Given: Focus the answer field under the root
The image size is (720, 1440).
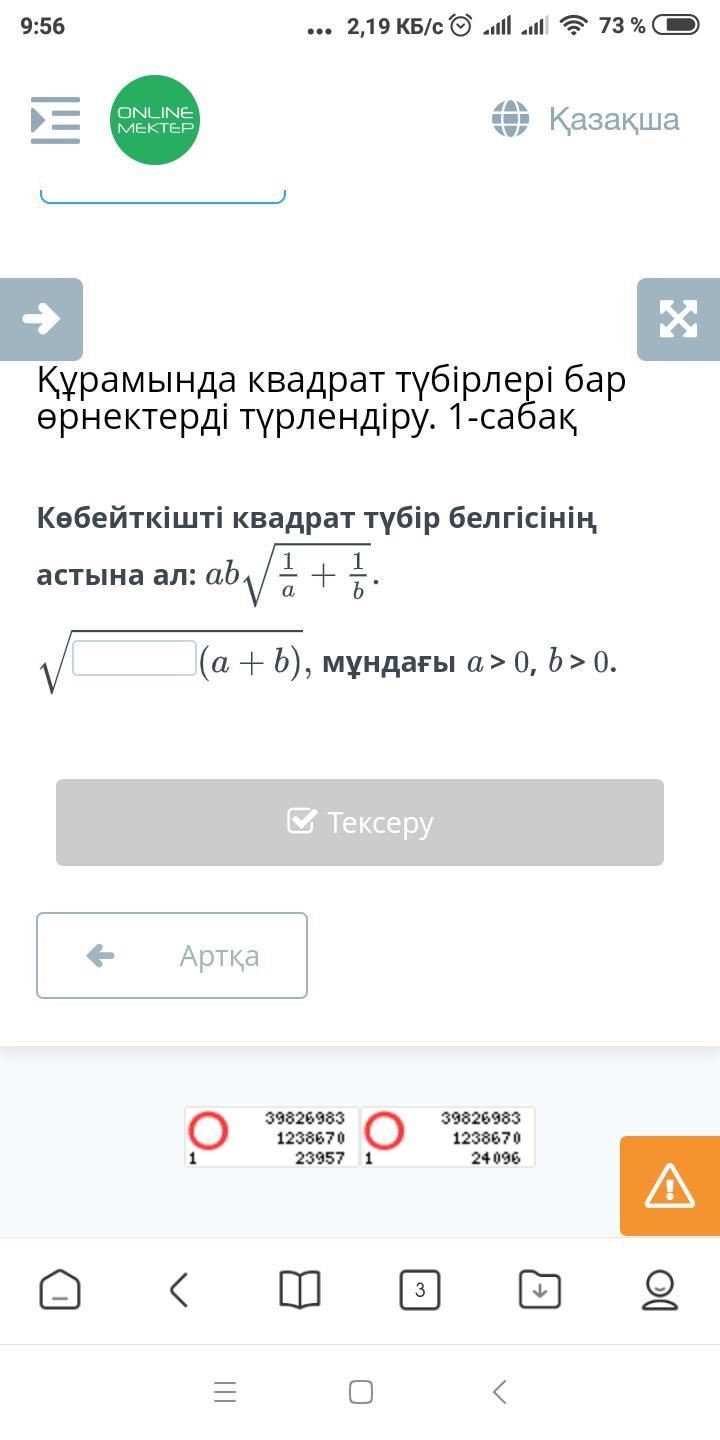Looking at the screenshot, I should [134, 659].
